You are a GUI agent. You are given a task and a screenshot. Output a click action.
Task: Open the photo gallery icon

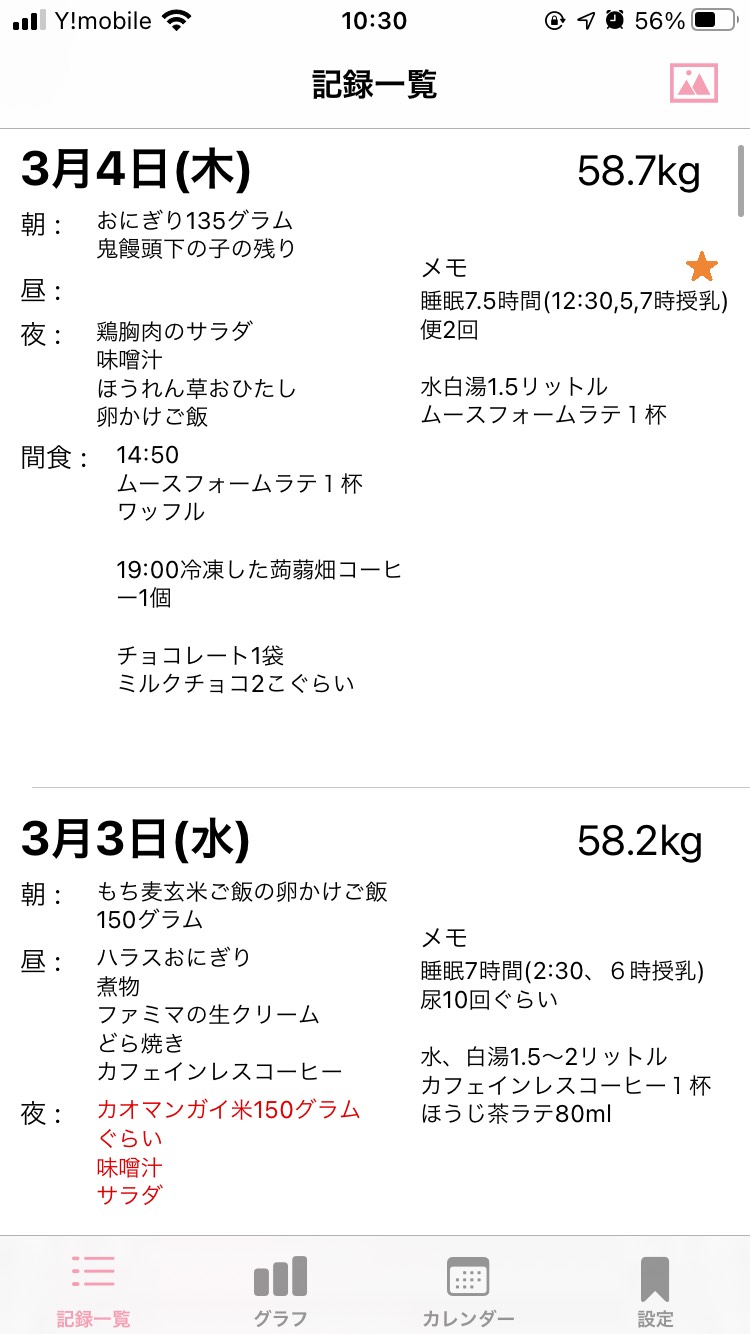(694, 84)
